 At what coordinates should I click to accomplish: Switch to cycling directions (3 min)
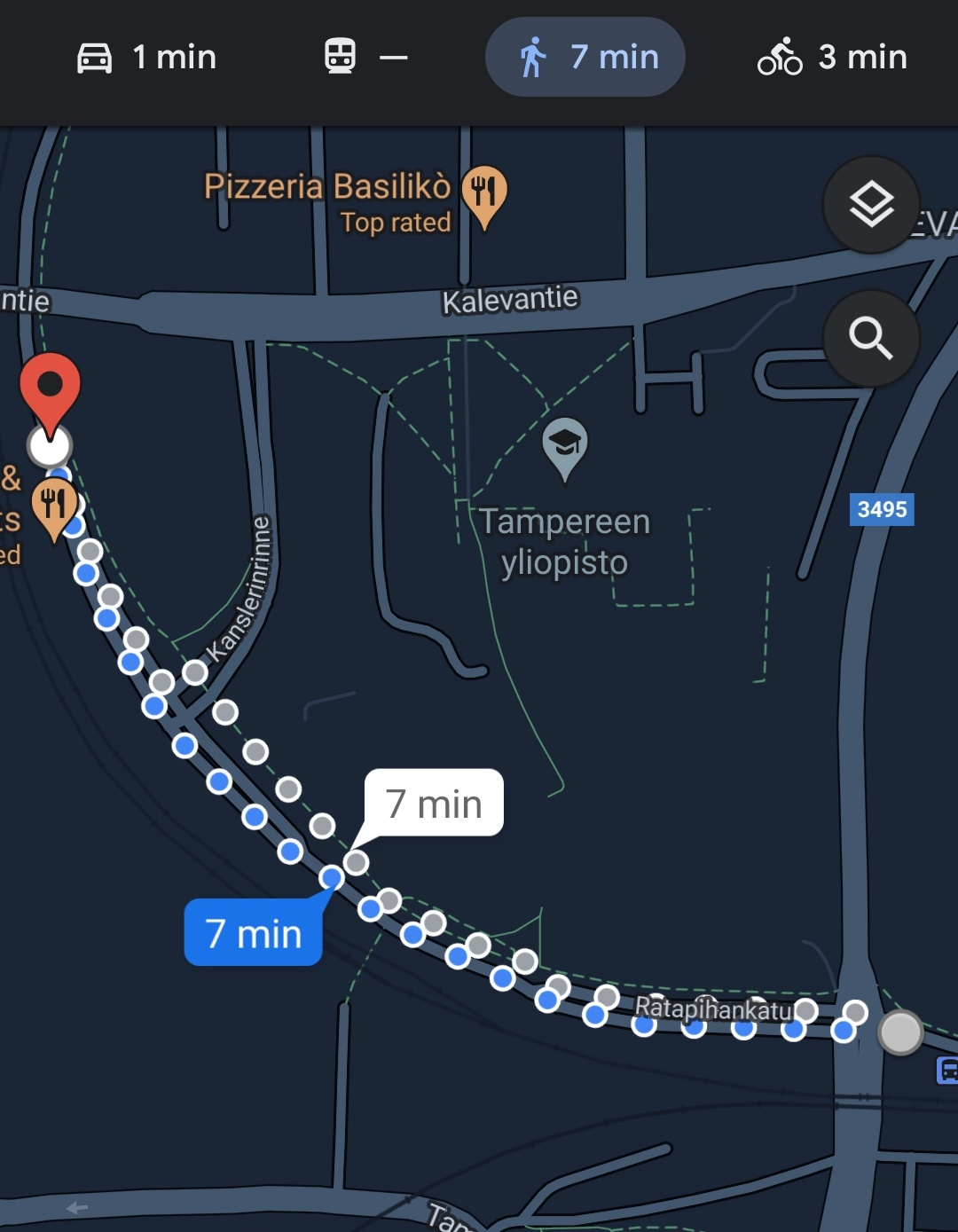point(832,58)
